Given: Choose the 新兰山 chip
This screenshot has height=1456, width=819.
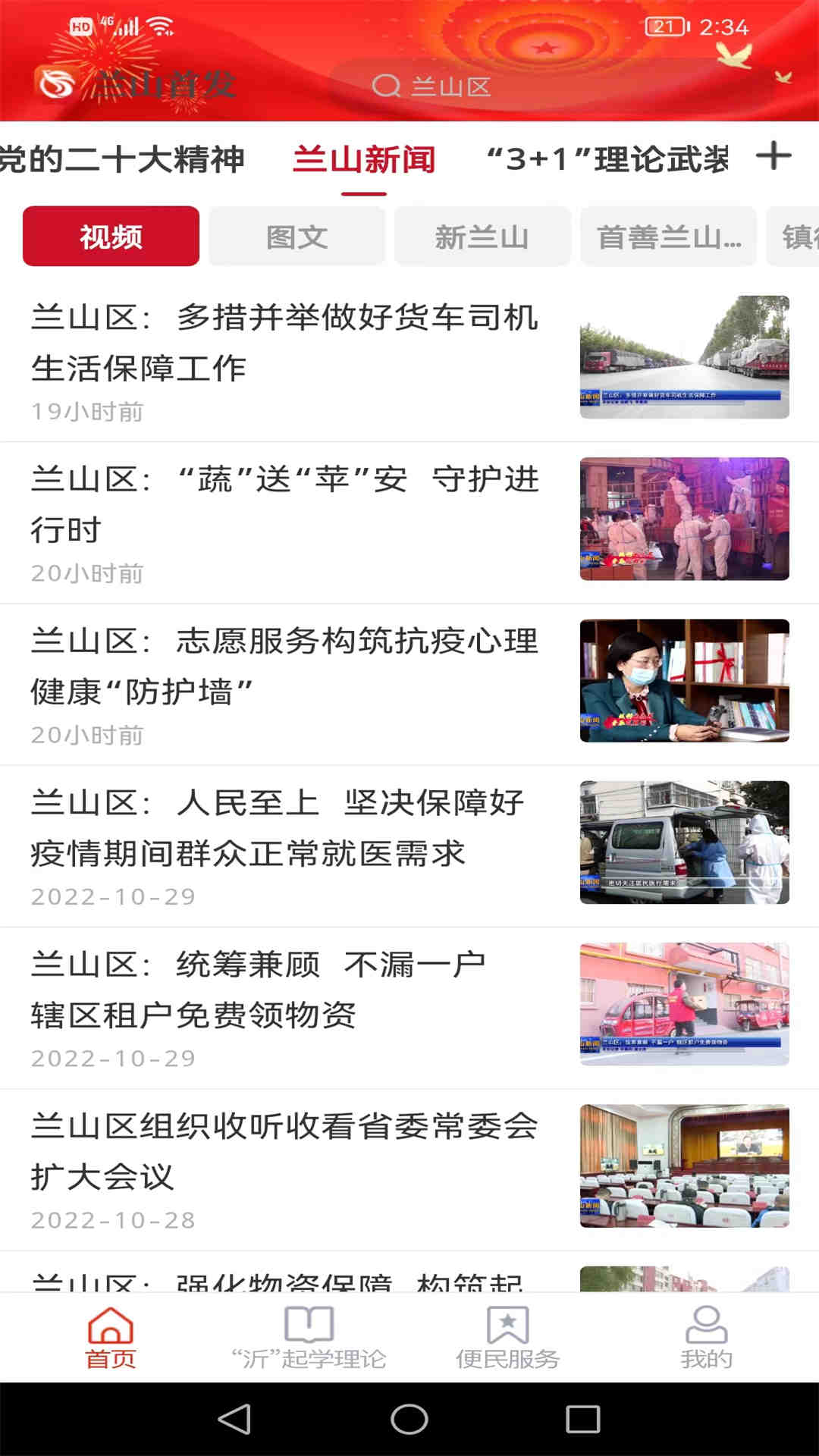Looking at the screenshot, I should [482, 237].
